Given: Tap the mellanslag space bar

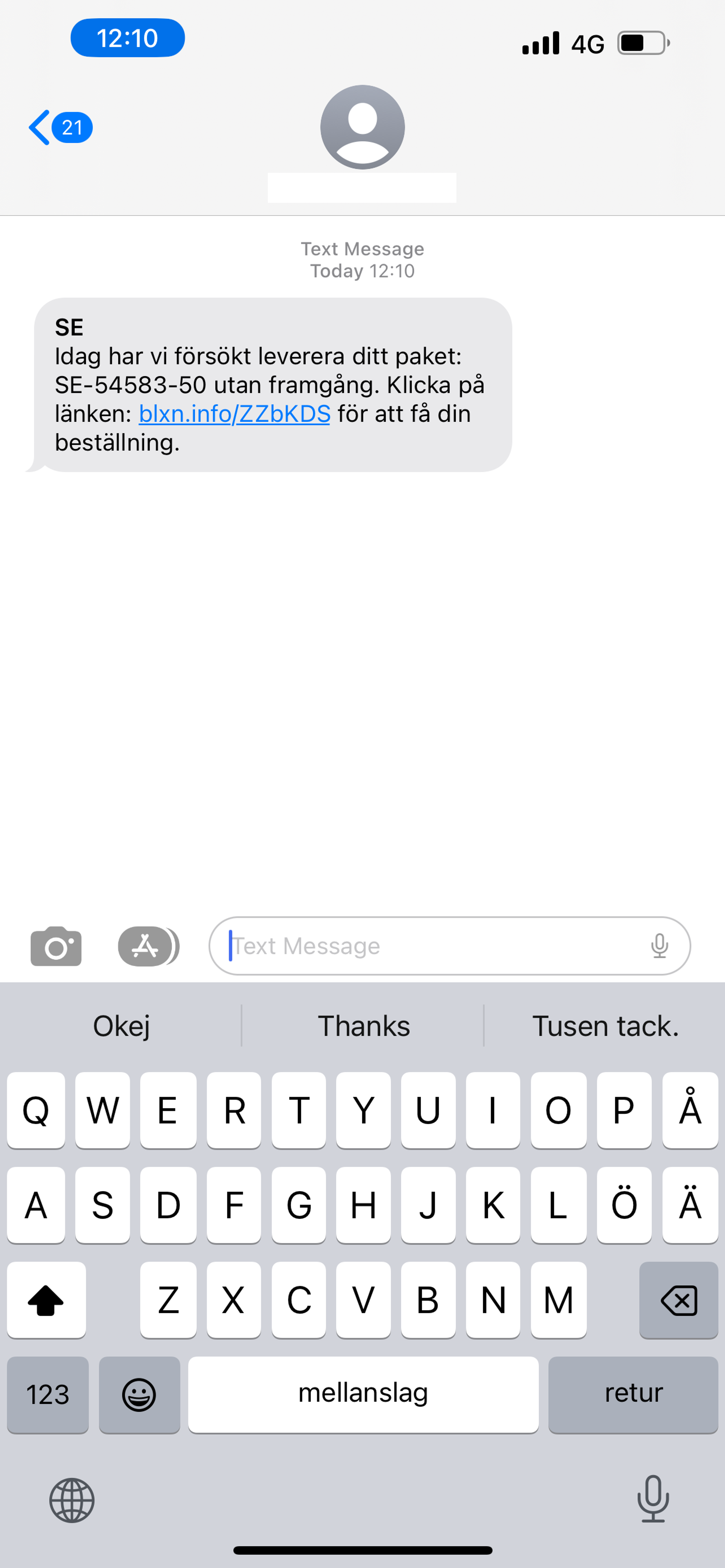Looking at the screenshot, I should click(x=363, y=1394).
